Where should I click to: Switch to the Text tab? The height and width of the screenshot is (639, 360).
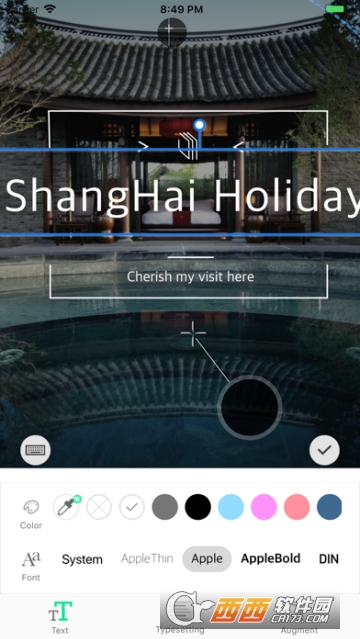pos(60,617)
